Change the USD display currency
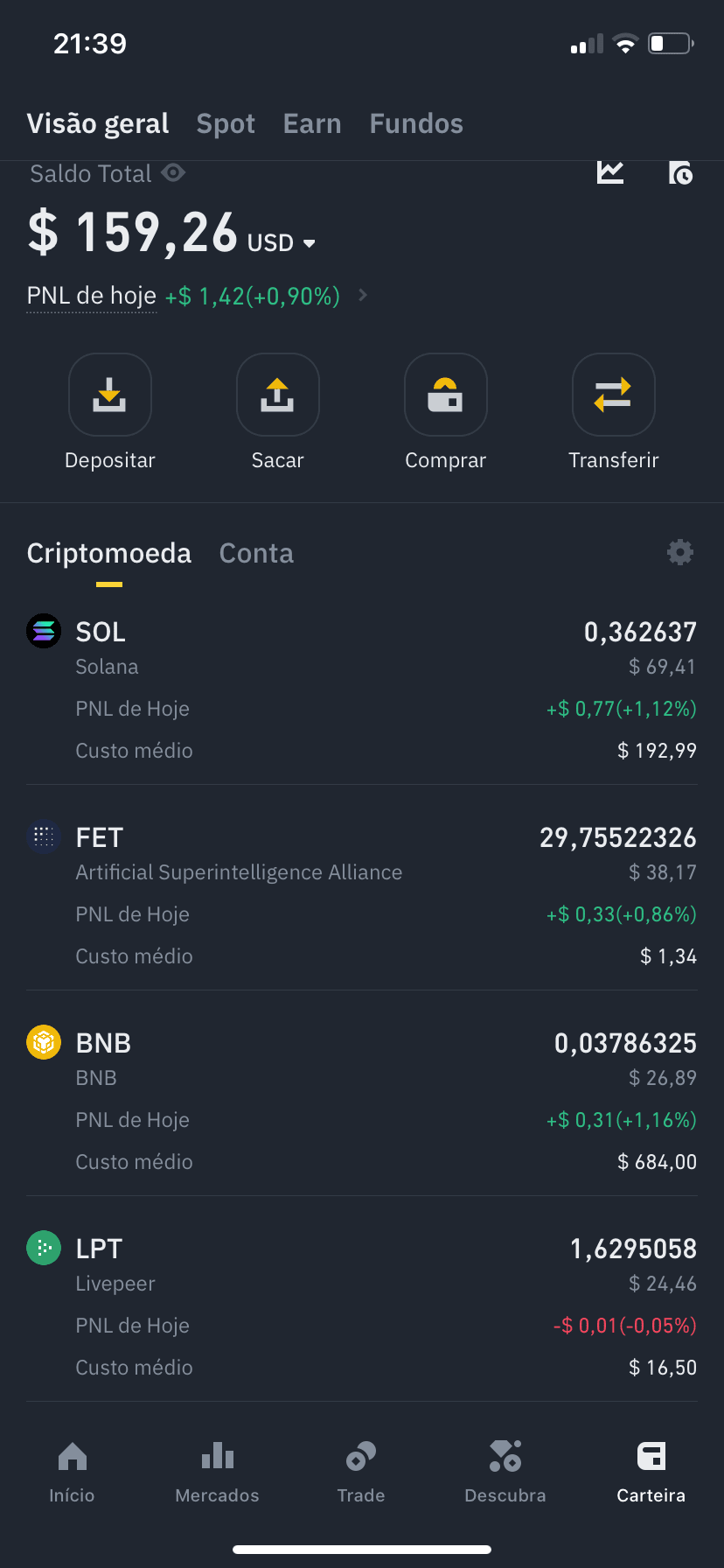724x1568 pixels. point(282,242)
